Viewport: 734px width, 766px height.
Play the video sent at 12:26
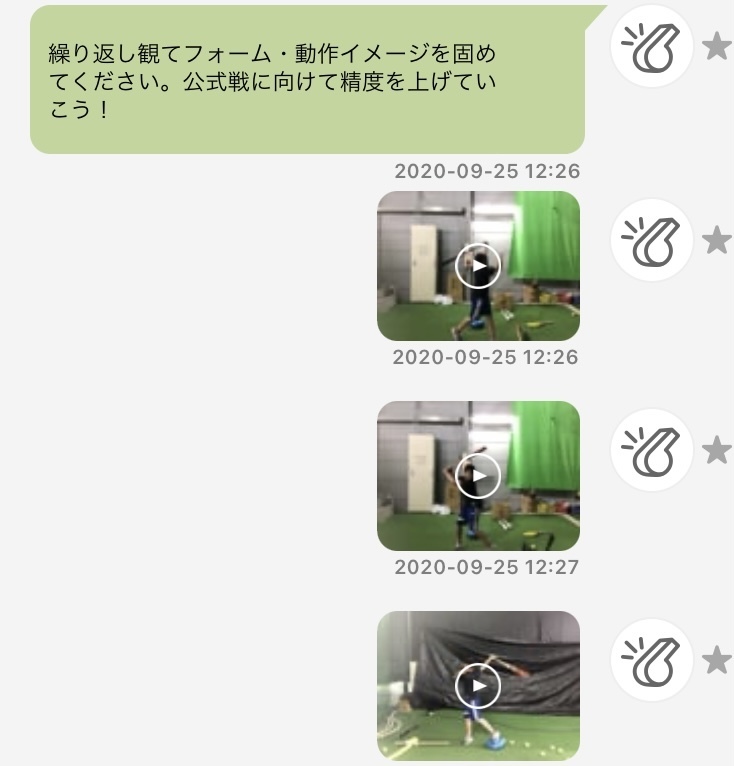pyautogui.click(x=478, y=266)
